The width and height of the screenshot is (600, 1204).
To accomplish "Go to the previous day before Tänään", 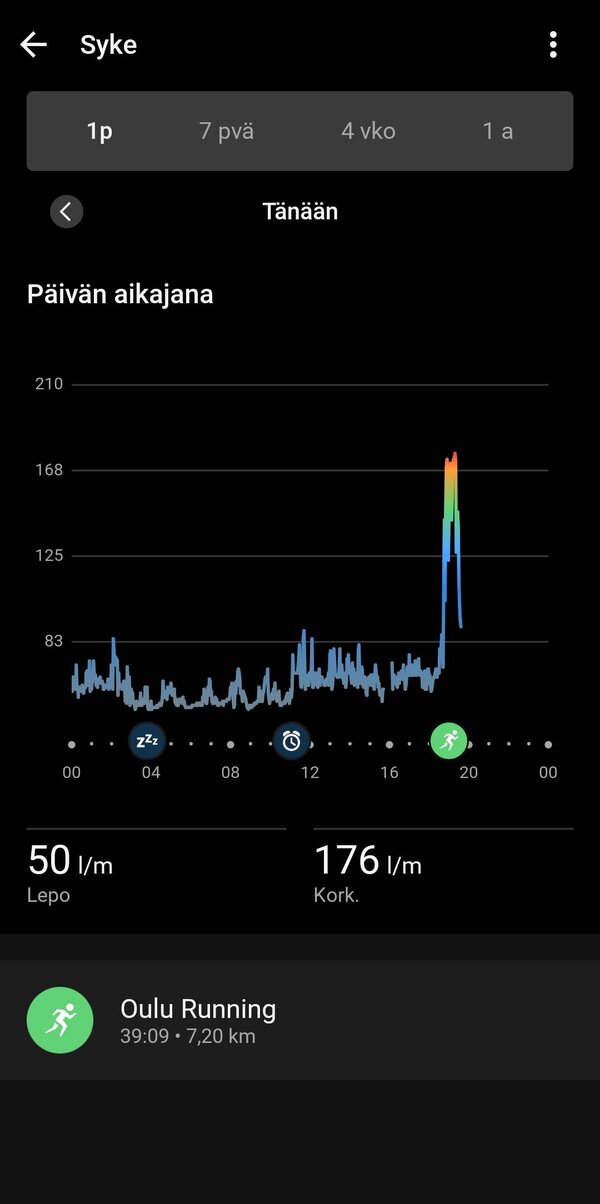I will (66, 212).
